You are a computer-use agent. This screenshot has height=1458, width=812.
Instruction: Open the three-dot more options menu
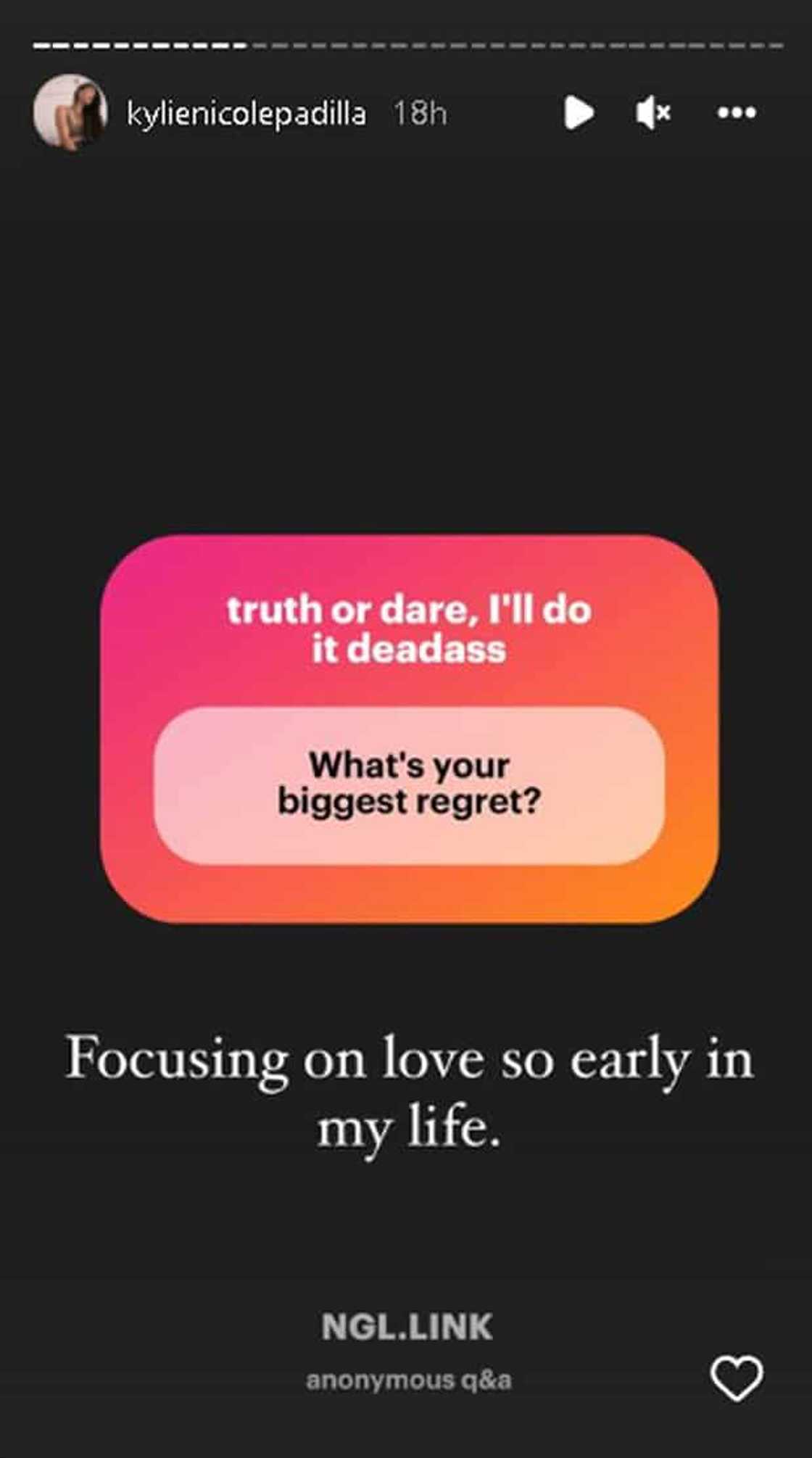(x=737, y=113)
